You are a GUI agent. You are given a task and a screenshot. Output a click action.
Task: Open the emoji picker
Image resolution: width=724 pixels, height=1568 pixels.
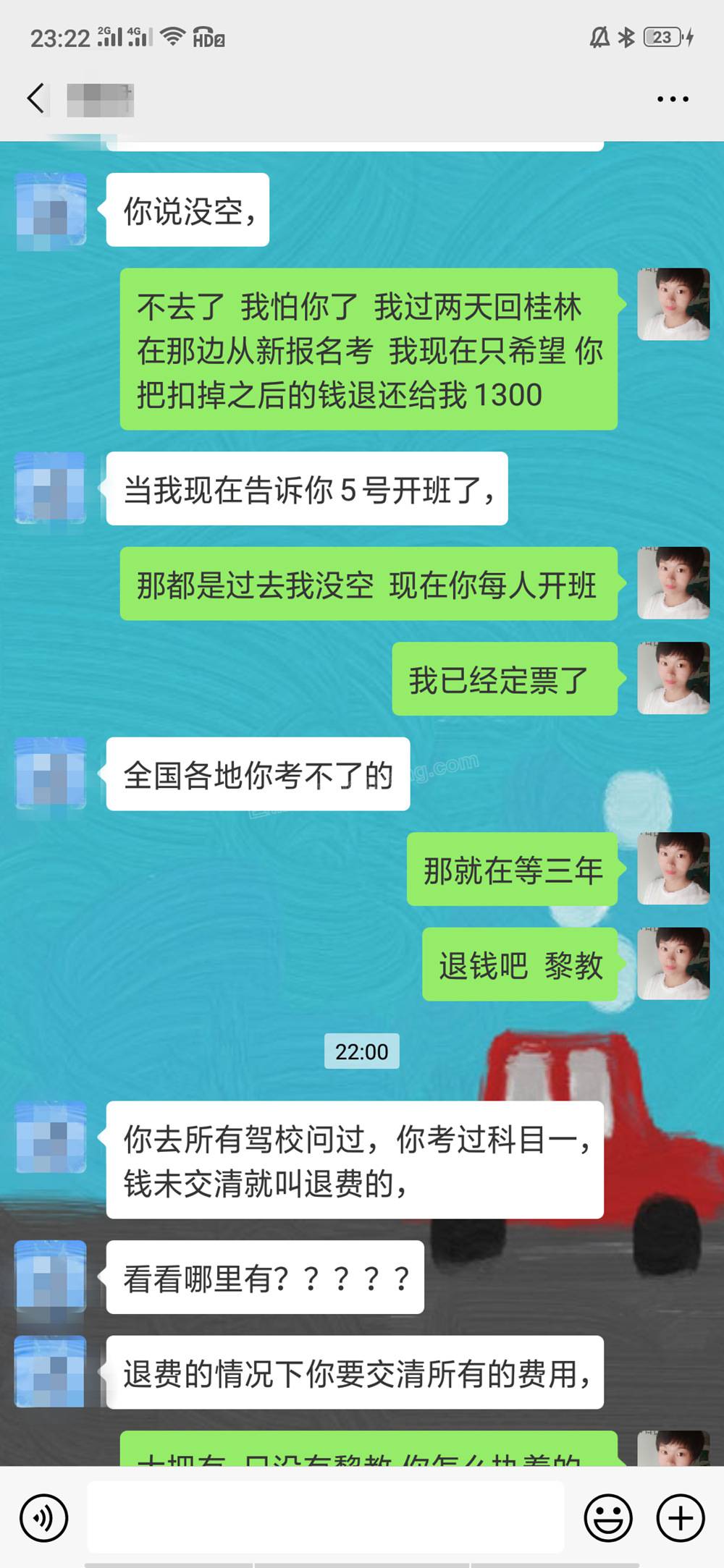(607, 1518)
